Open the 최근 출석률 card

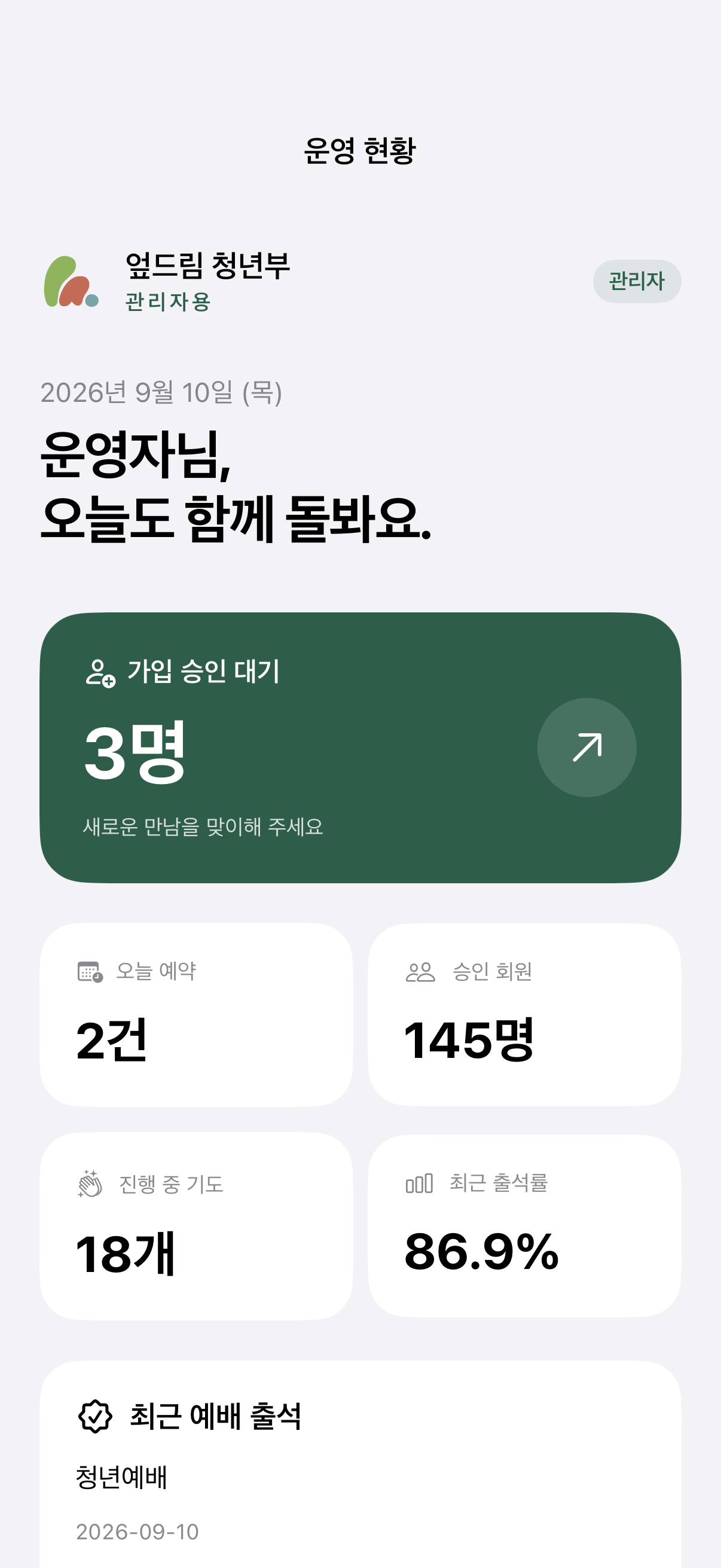pyautogui.click(x=524, y=1226)
